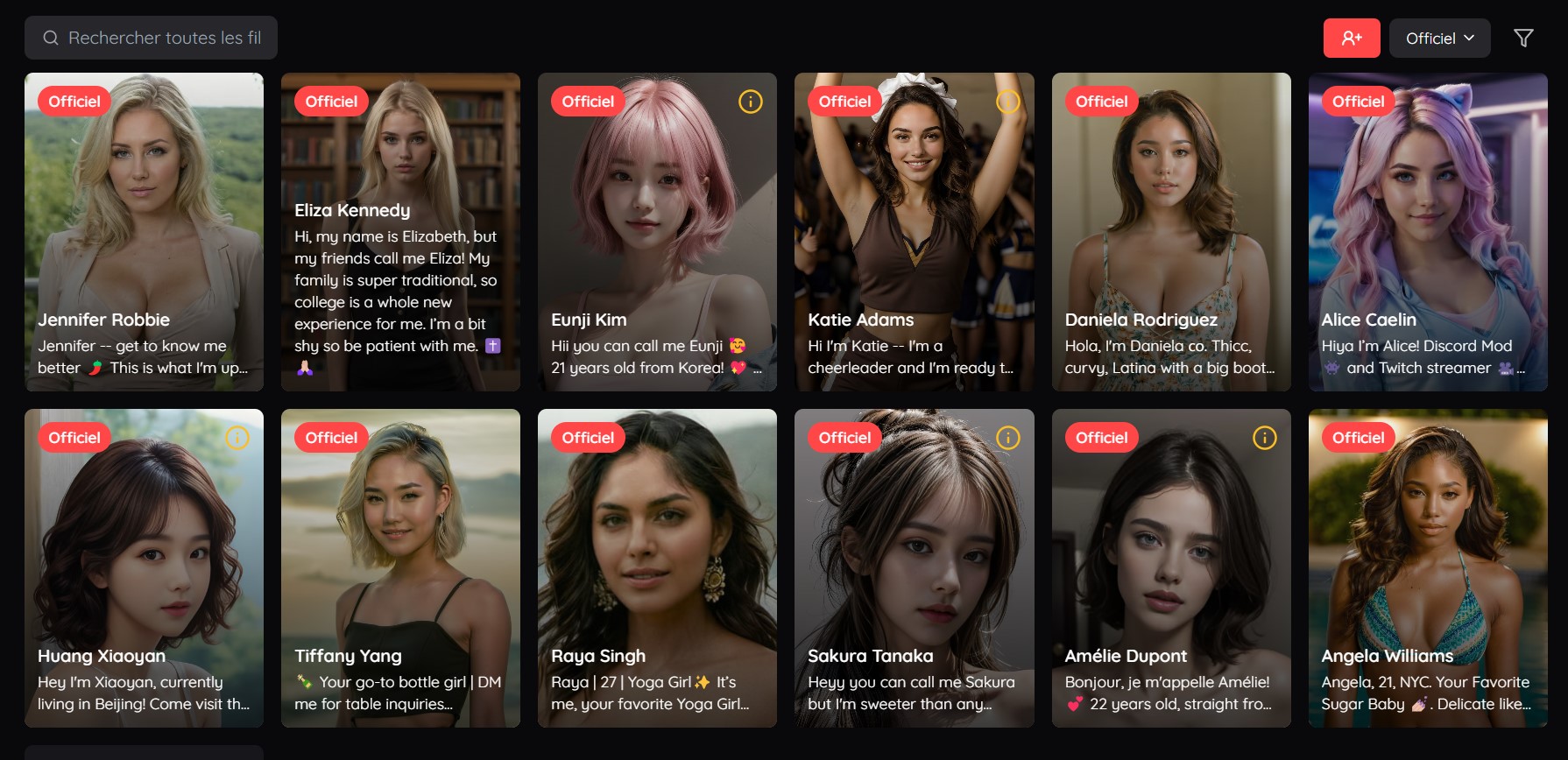This screenshot has width=1568, height=760.
Task: Select the Alice Caelin card
Action: click(x=1427, y=232)
